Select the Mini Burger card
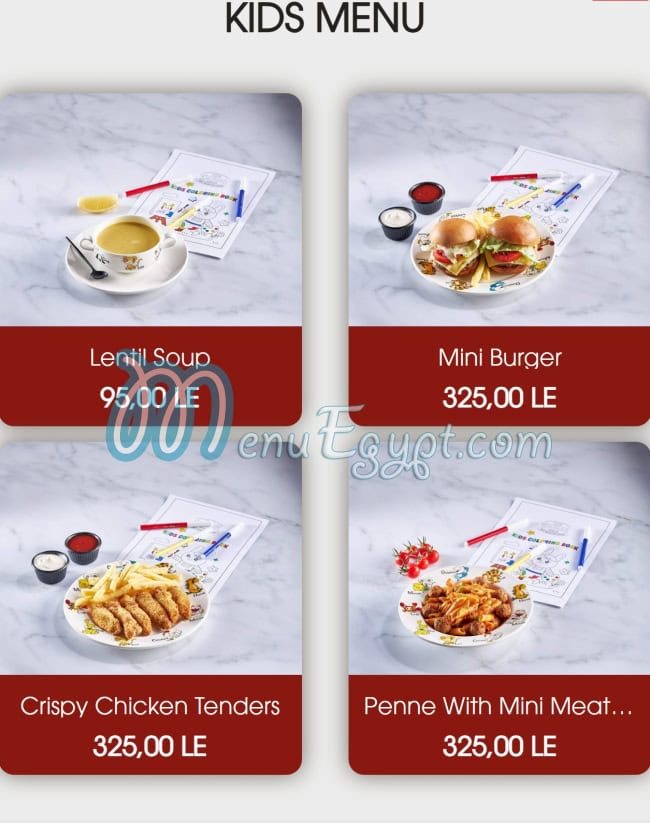This screenshot has height=823, width=650. click(498, 260)
